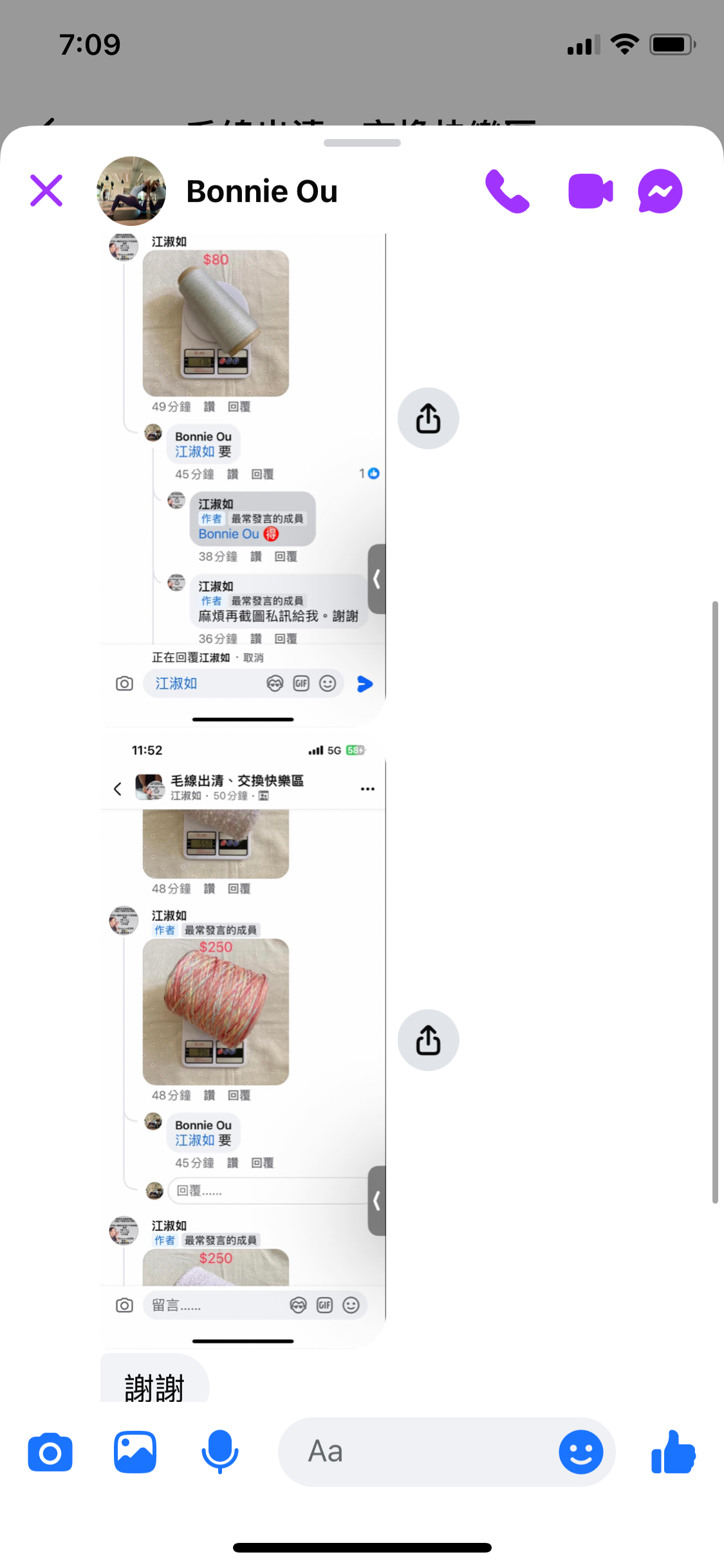Tap 回覆 under the $80 yarn photo
Viewport: 724px width, 1568px height.
pos(240,407)
